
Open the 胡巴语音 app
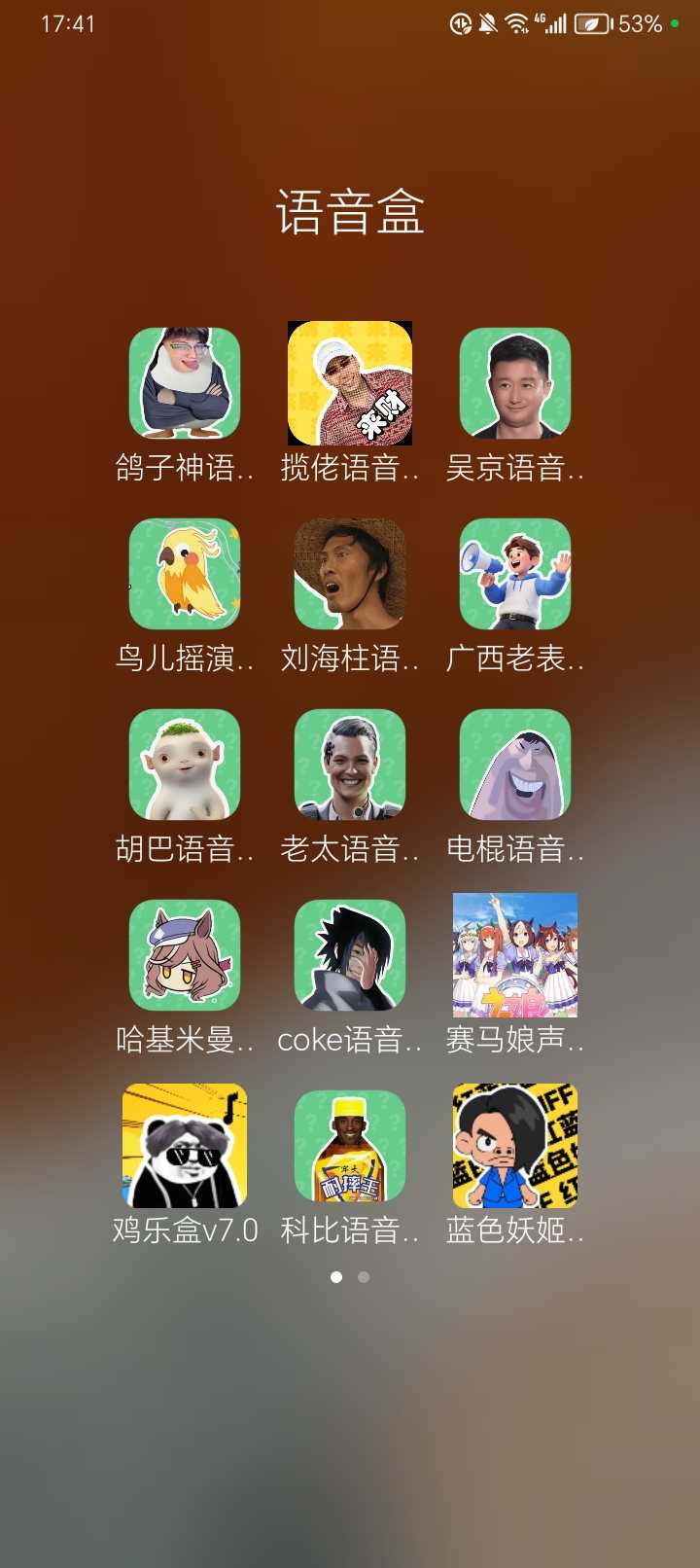(185, 765)
